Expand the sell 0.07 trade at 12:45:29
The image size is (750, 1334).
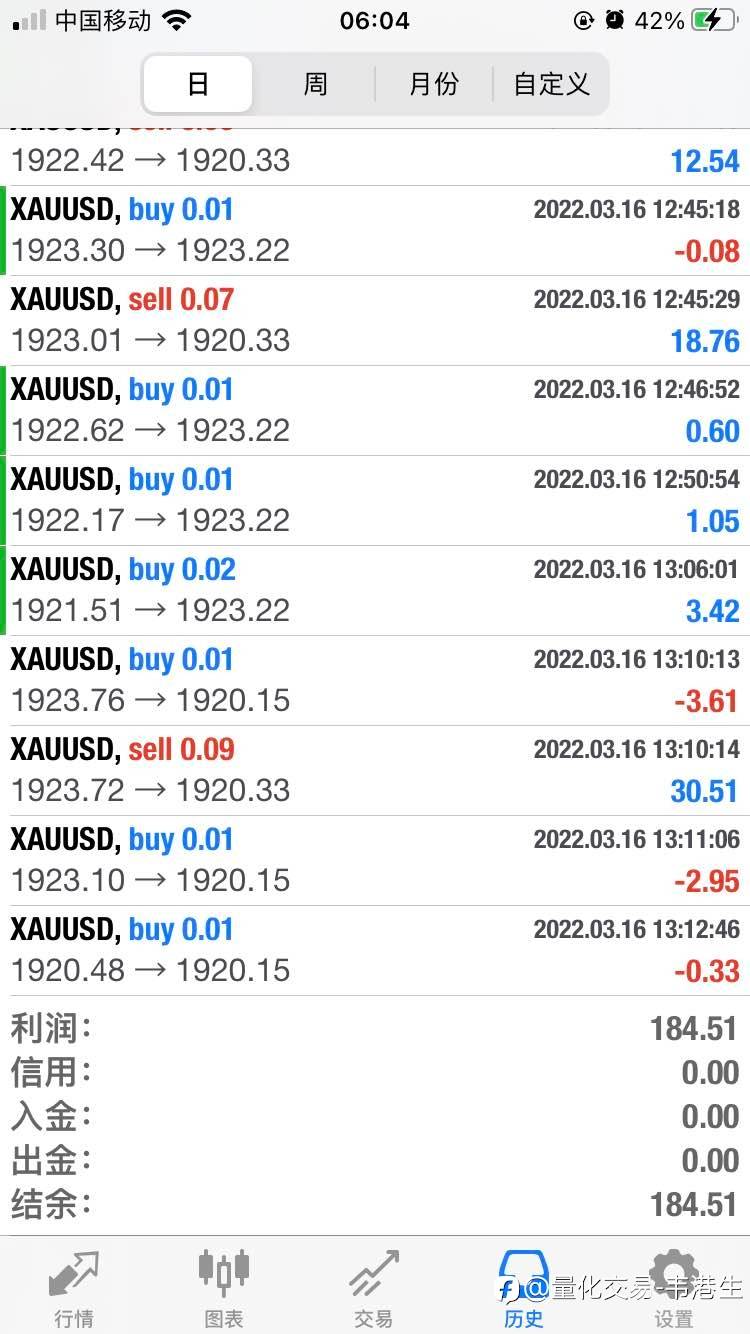coord(375,320)
